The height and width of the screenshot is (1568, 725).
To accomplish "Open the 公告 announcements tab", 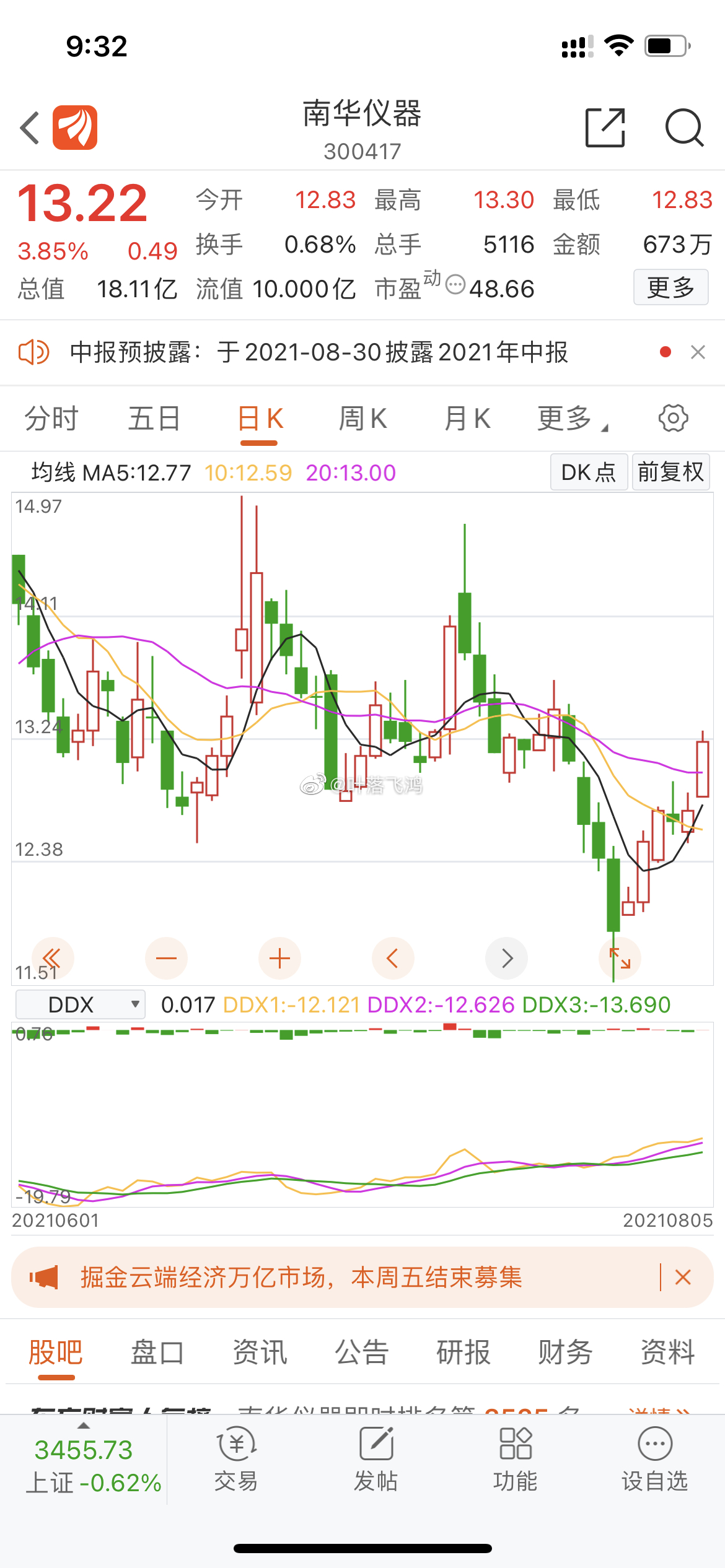I will point(362,1353).
